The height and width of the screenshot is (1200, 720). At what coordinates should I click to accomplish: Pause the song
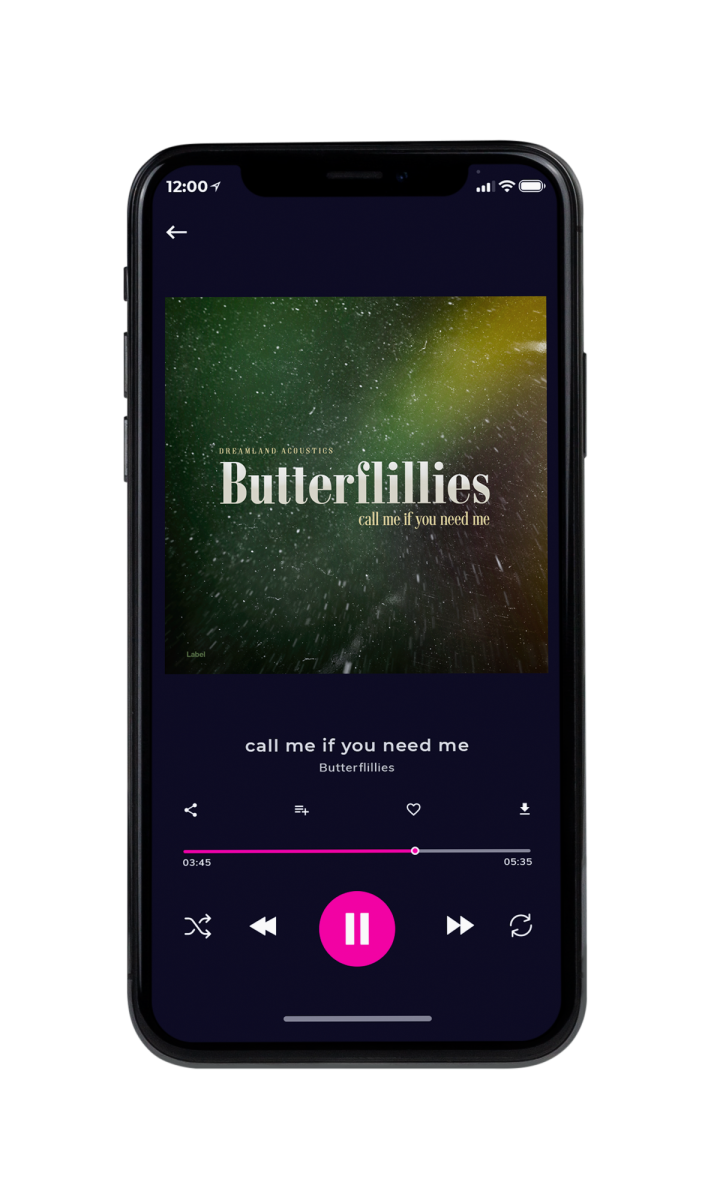(357, 929)
